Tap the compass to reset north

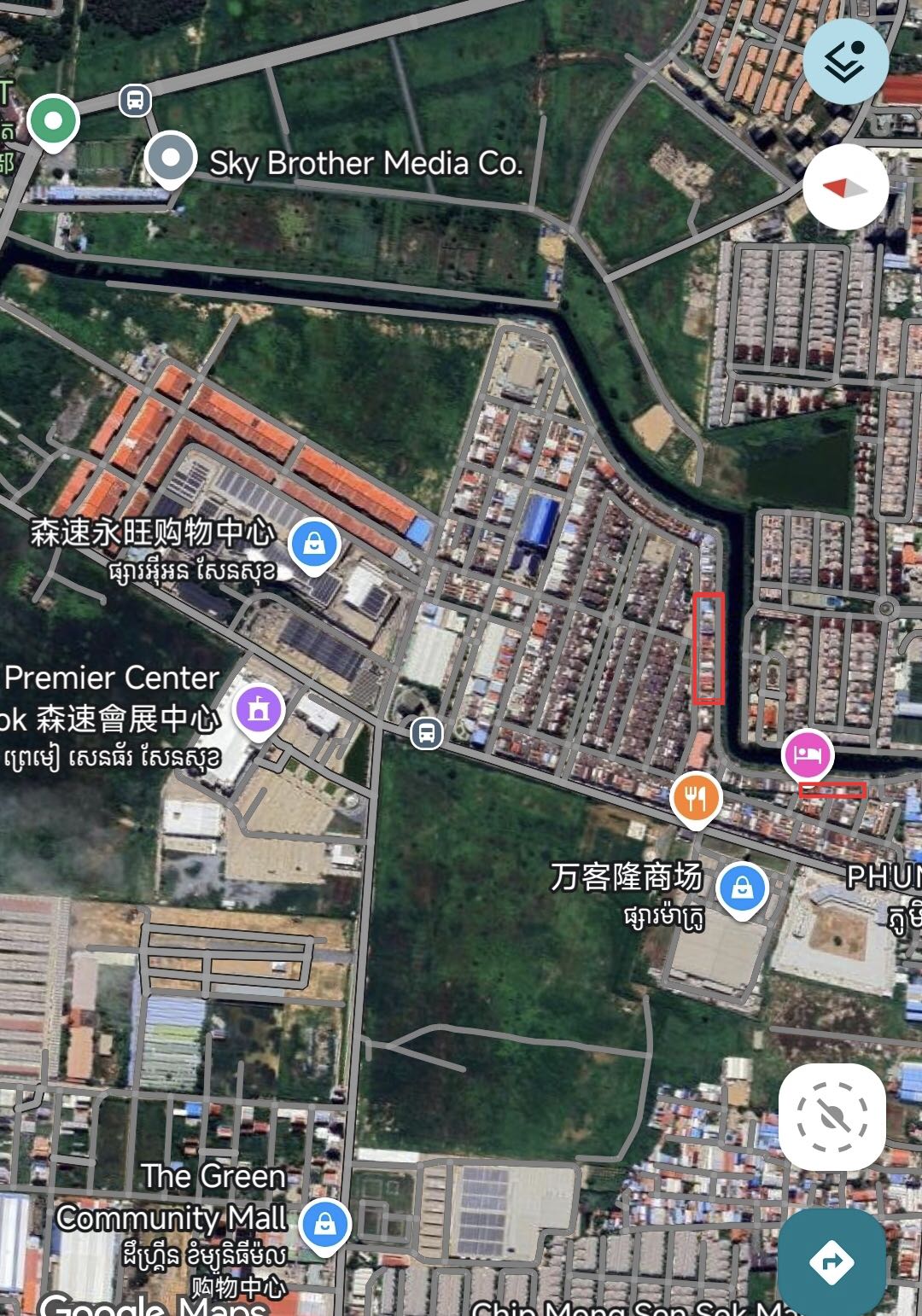point(845,188)
